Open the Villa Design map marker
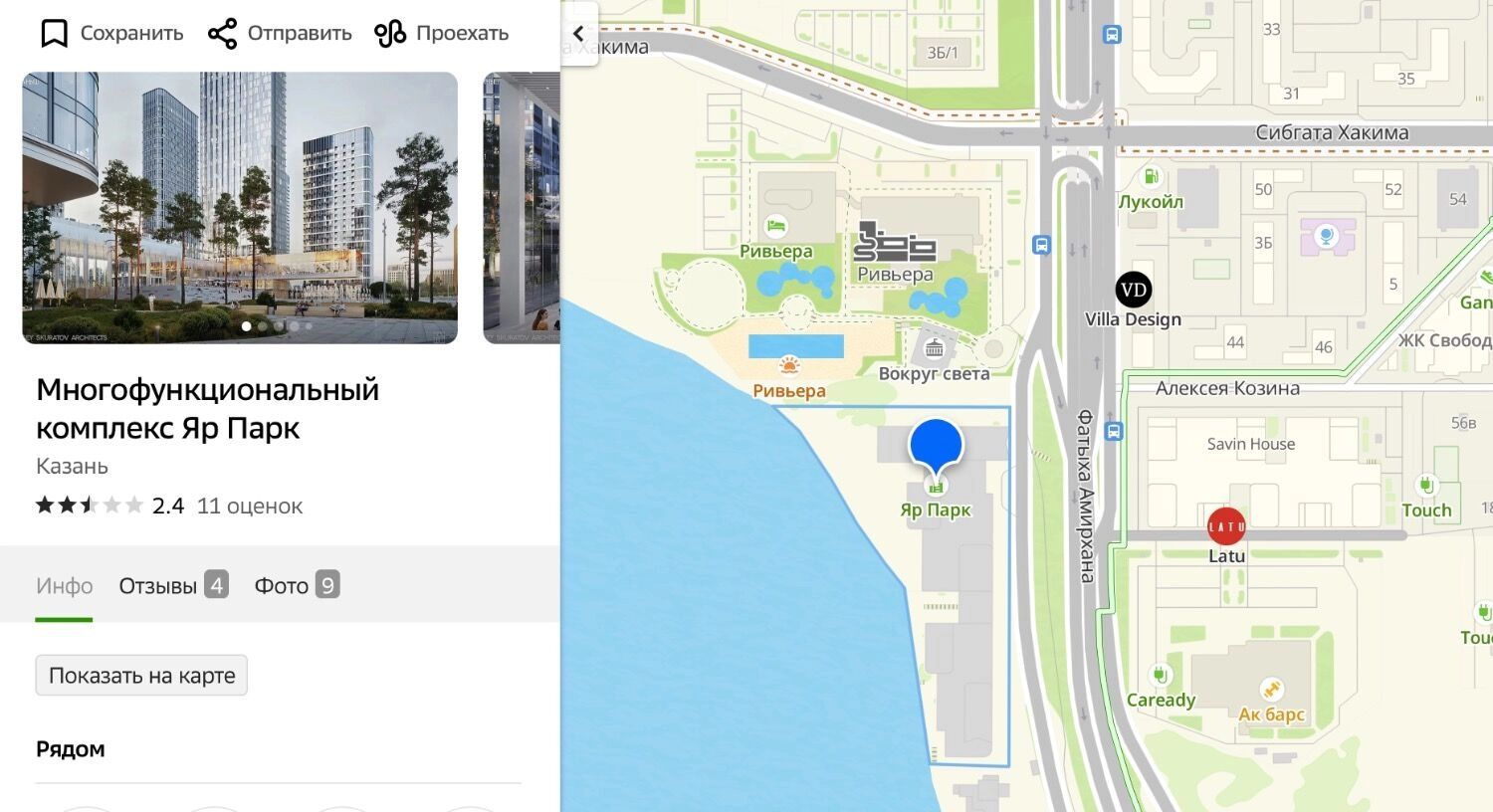 point(1133,291)
